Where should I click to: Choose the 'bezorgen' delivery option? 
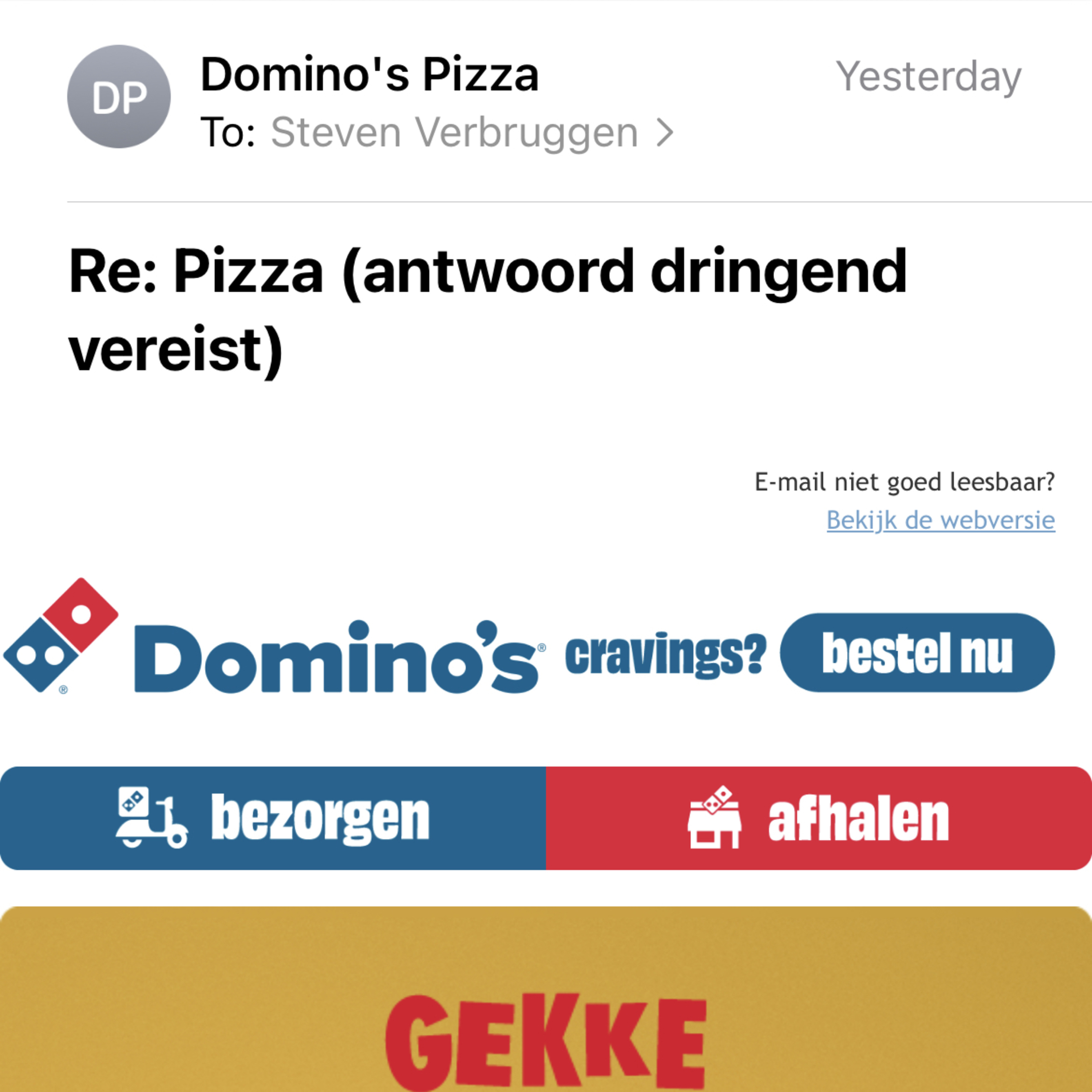pyautogui.click(x=273, y=818)
